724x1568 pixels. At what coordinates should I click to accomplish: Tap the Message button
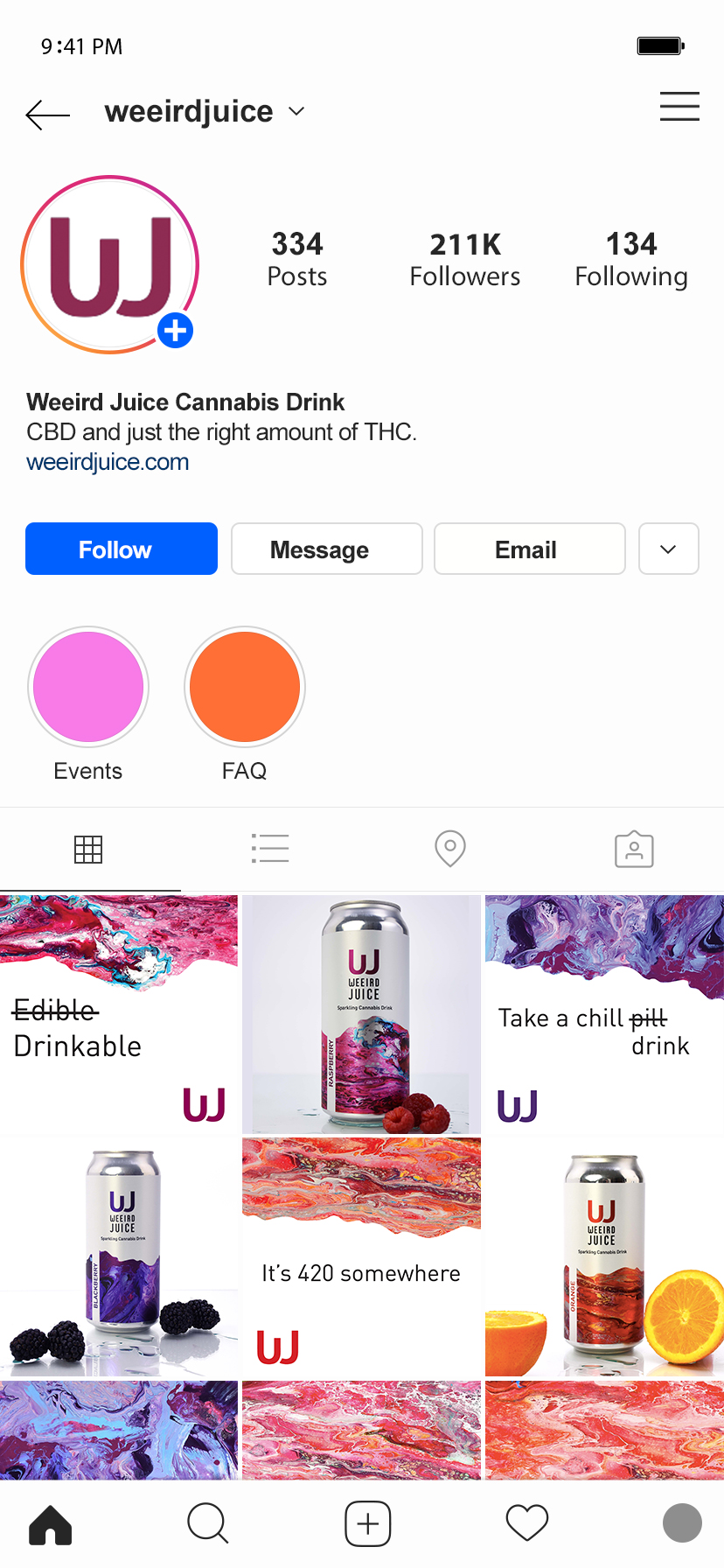click(x=326, y=549)
